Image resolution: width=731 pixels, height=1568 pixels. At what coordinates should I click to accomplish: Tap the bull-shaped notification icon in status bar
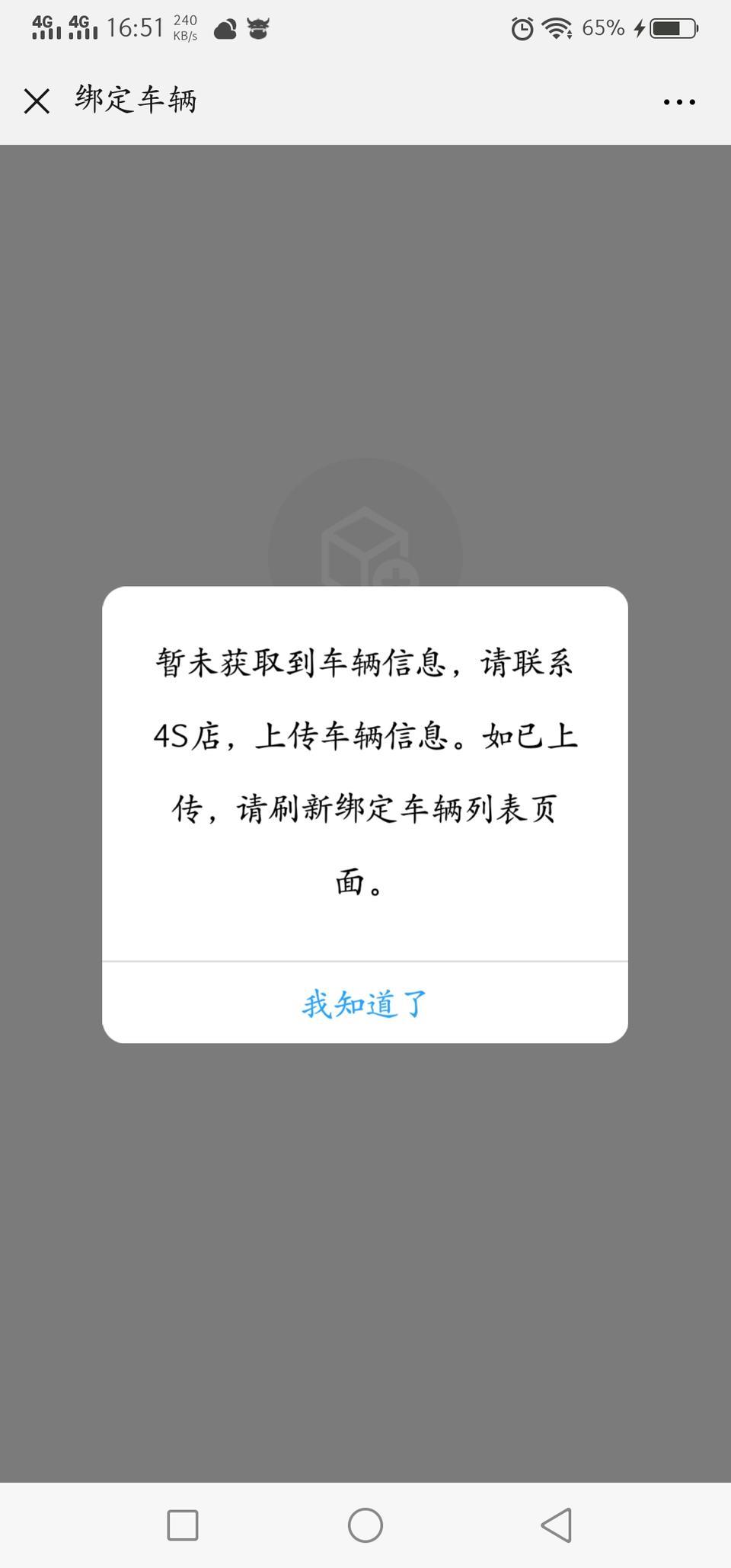coord(259,27)
